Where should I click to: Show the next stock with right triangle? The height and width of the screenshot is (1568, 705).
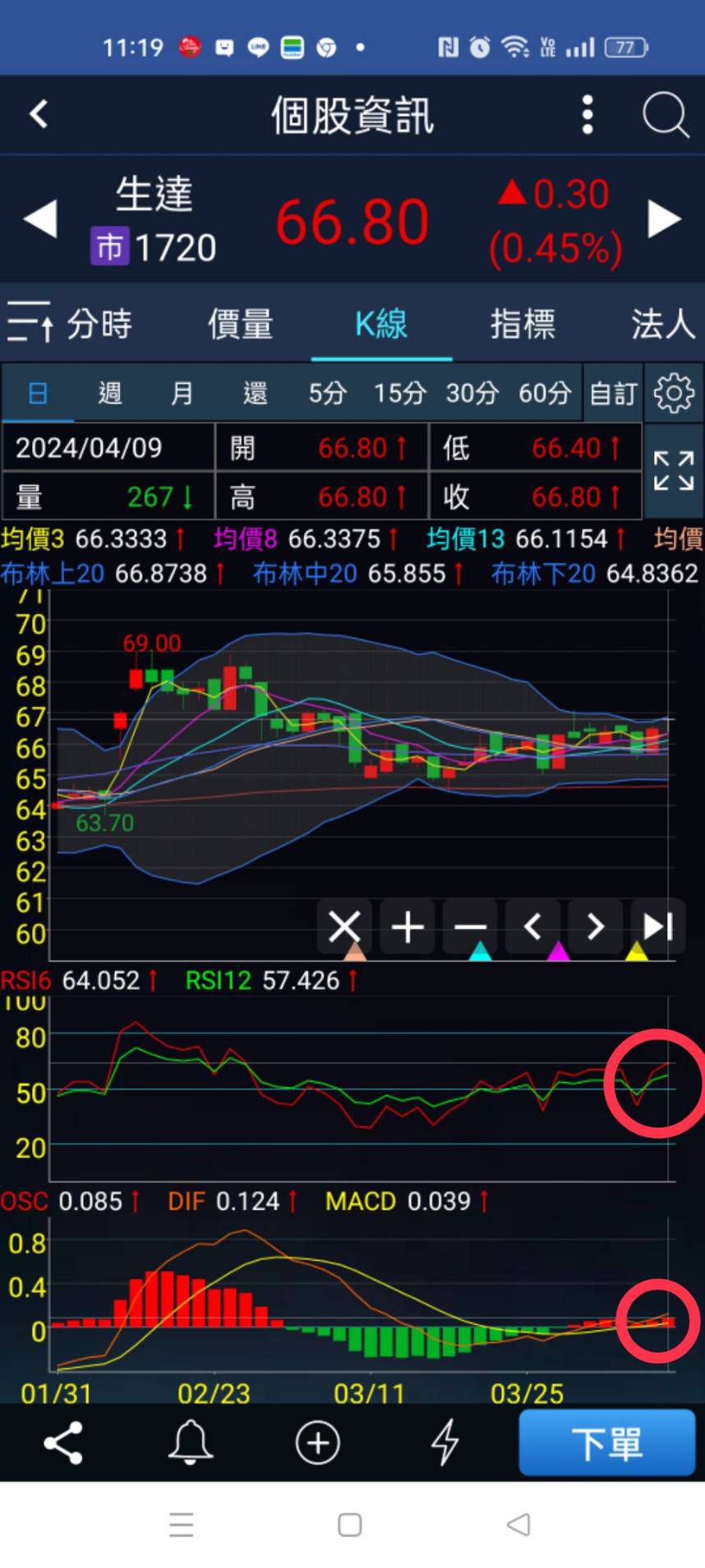click(x=664, y=219)
